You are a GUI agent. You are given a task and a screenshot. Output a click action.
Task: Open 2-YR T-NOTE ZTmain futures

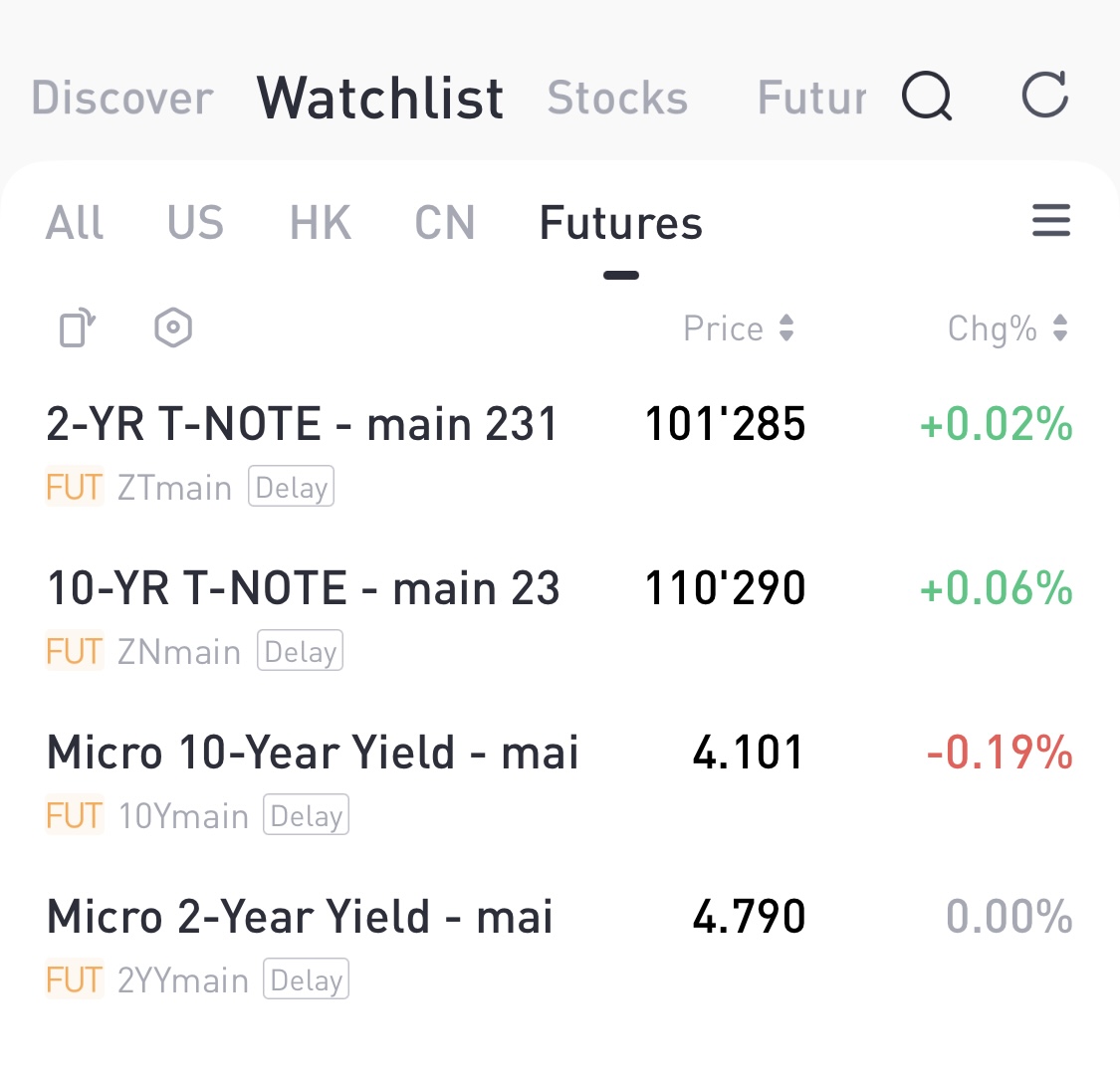pos(302,450)
